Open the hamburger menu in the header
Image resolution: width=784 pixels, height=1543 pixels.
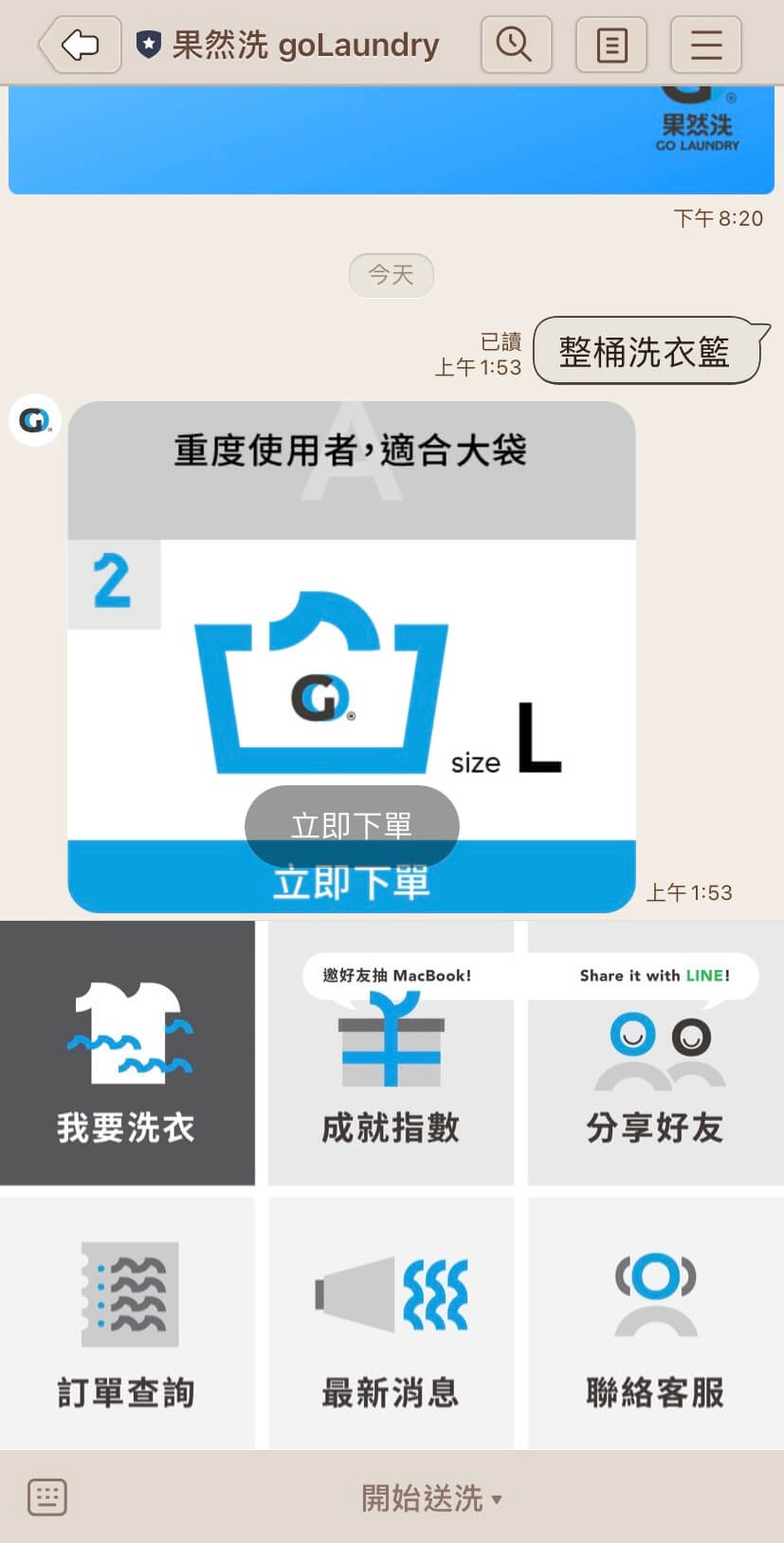[x=705, y=45]
